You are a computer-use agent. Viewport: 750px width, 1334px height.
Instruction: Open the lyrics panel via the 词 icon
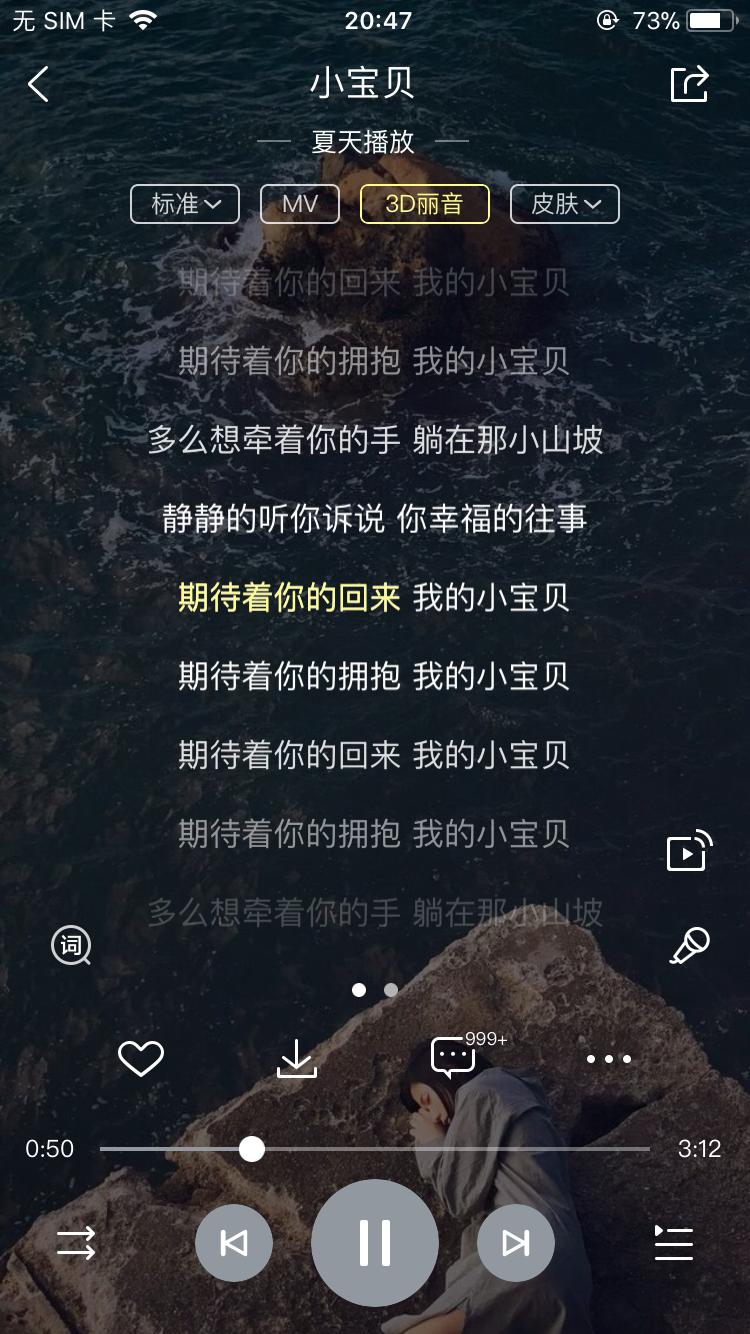70,945
